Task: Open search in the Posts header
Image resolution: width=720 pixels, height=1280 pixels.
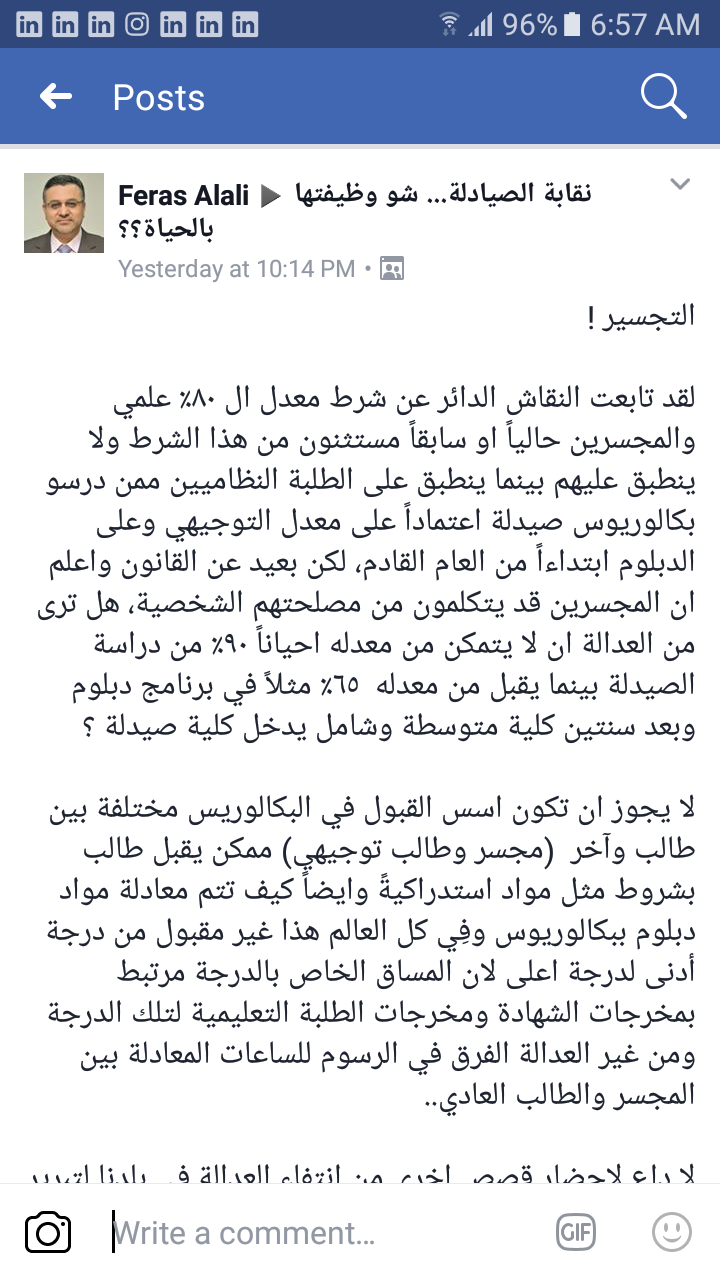Action: click(x=662, y=97)
